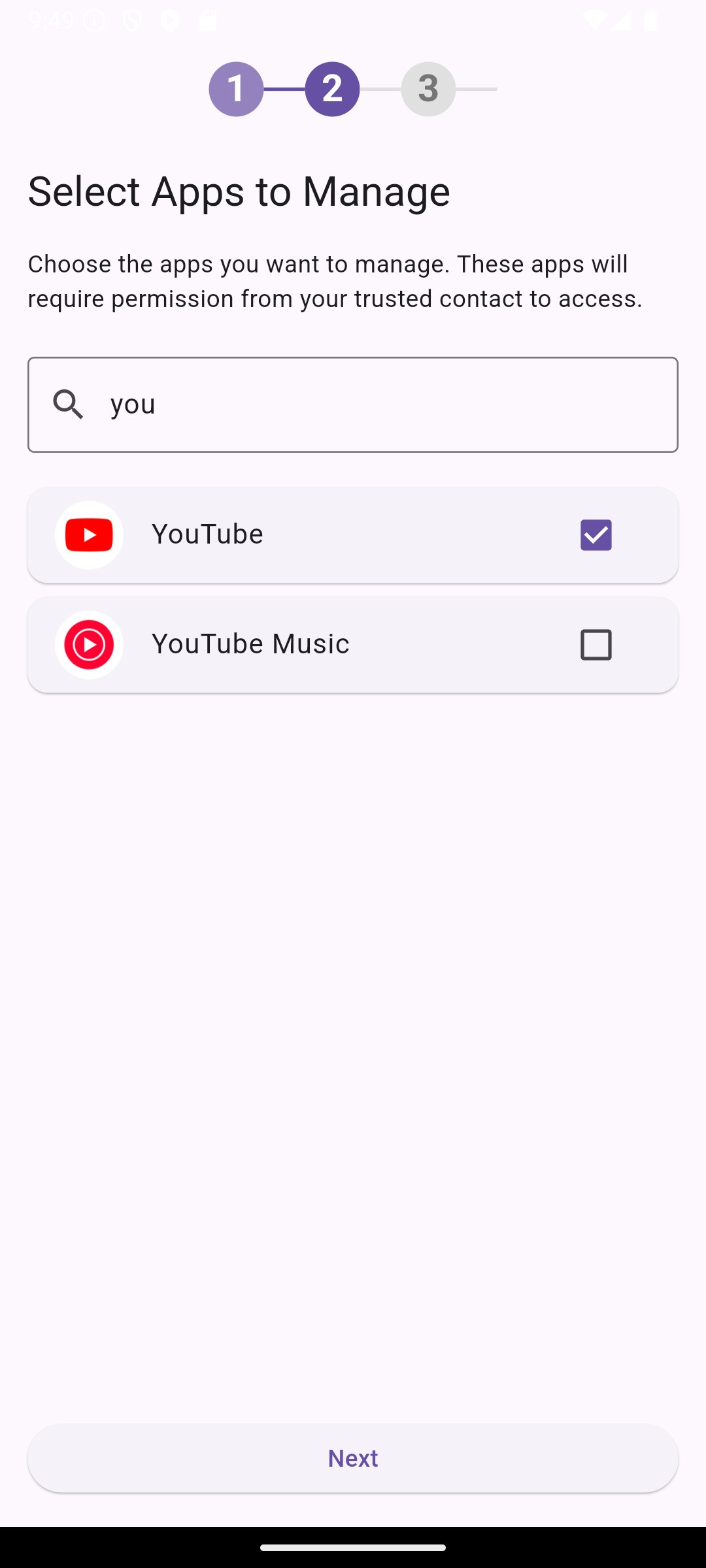This screenshot has height=1568, width=706.
Task: Check the YouTube Music checkbox
Action: 596,645
